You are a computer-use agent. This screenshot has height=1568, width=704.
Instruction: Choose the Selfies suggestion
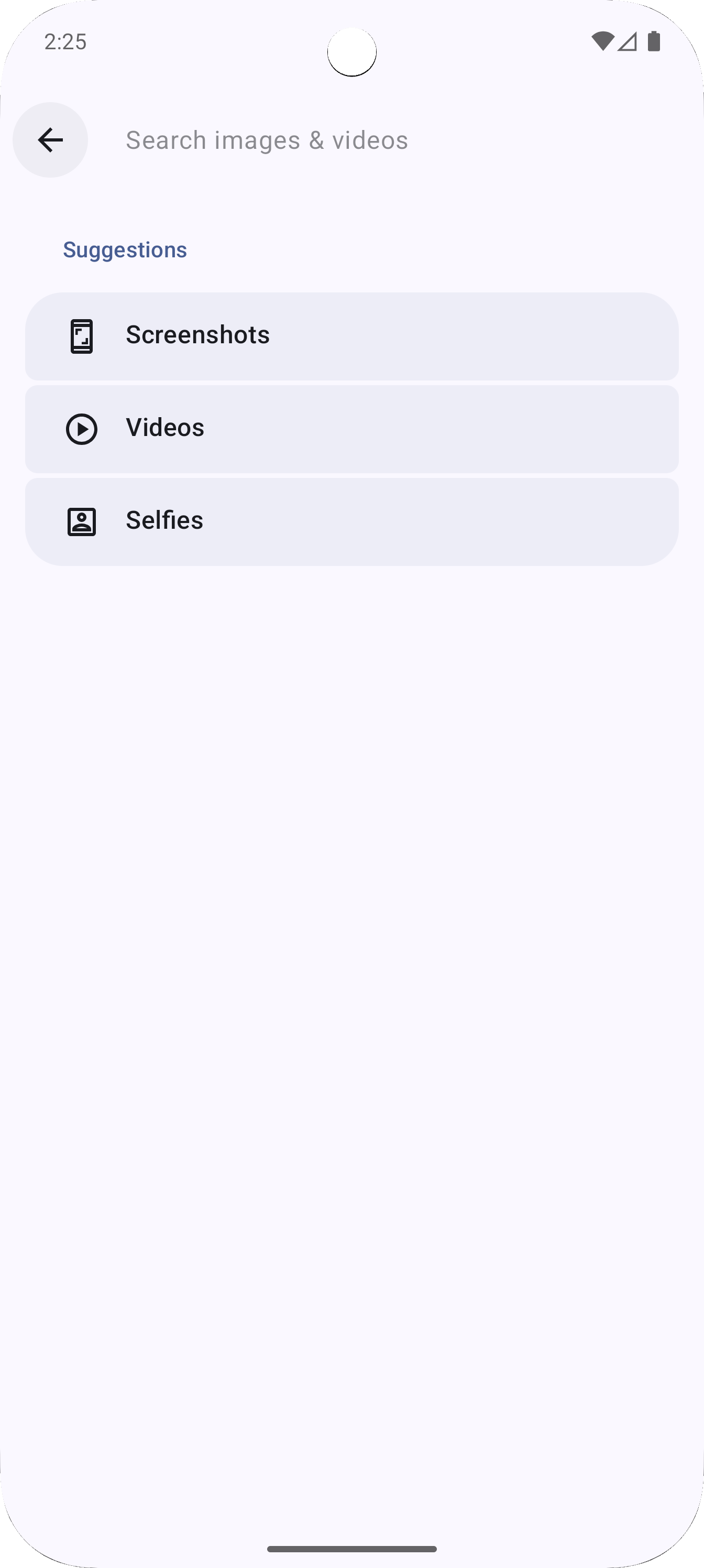[x=351, y=521]
